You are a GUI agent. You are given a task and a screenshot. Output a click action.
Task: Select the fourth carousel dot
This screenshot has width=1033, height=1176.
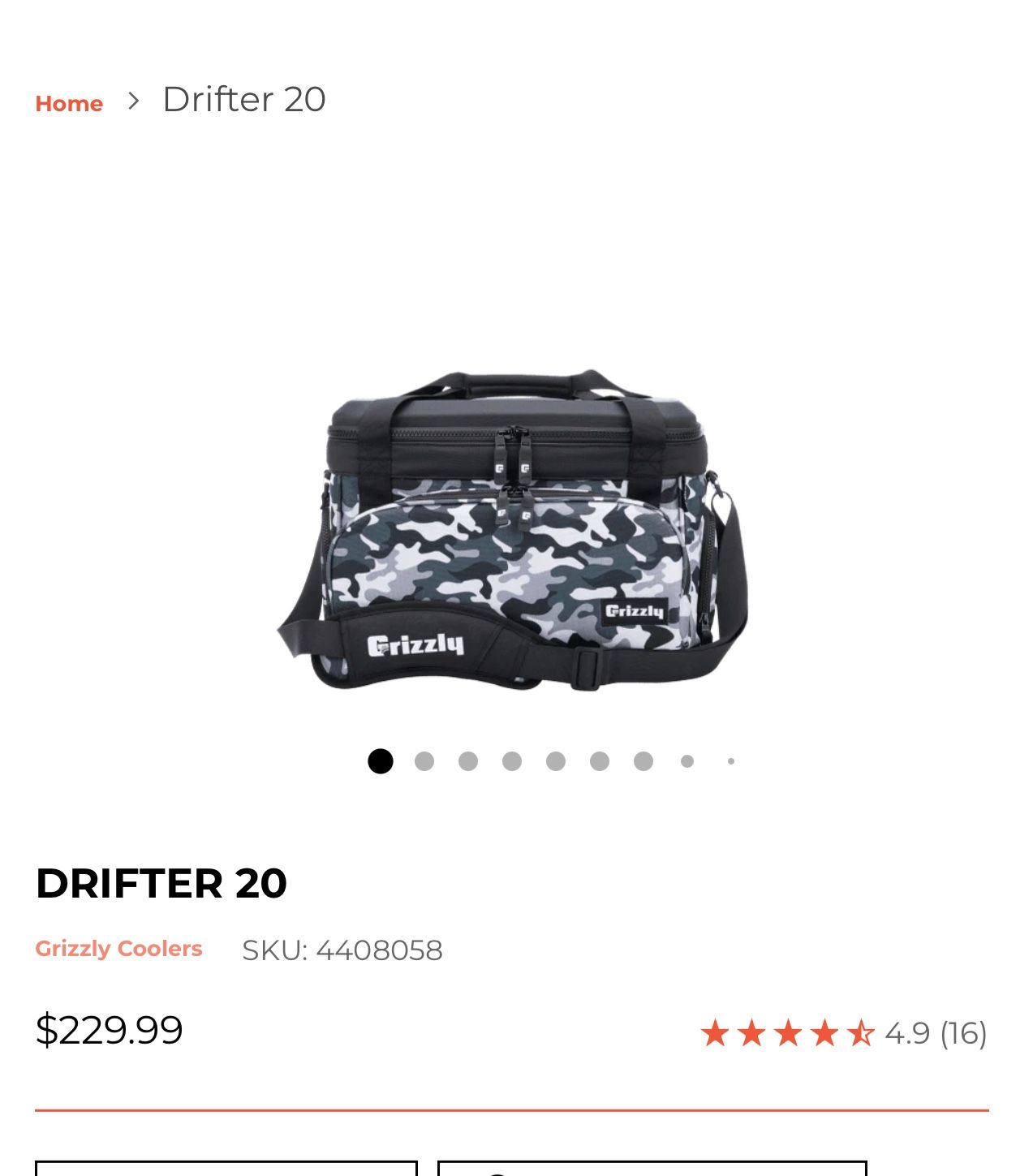pyautogui.click(x=511, y=760)
